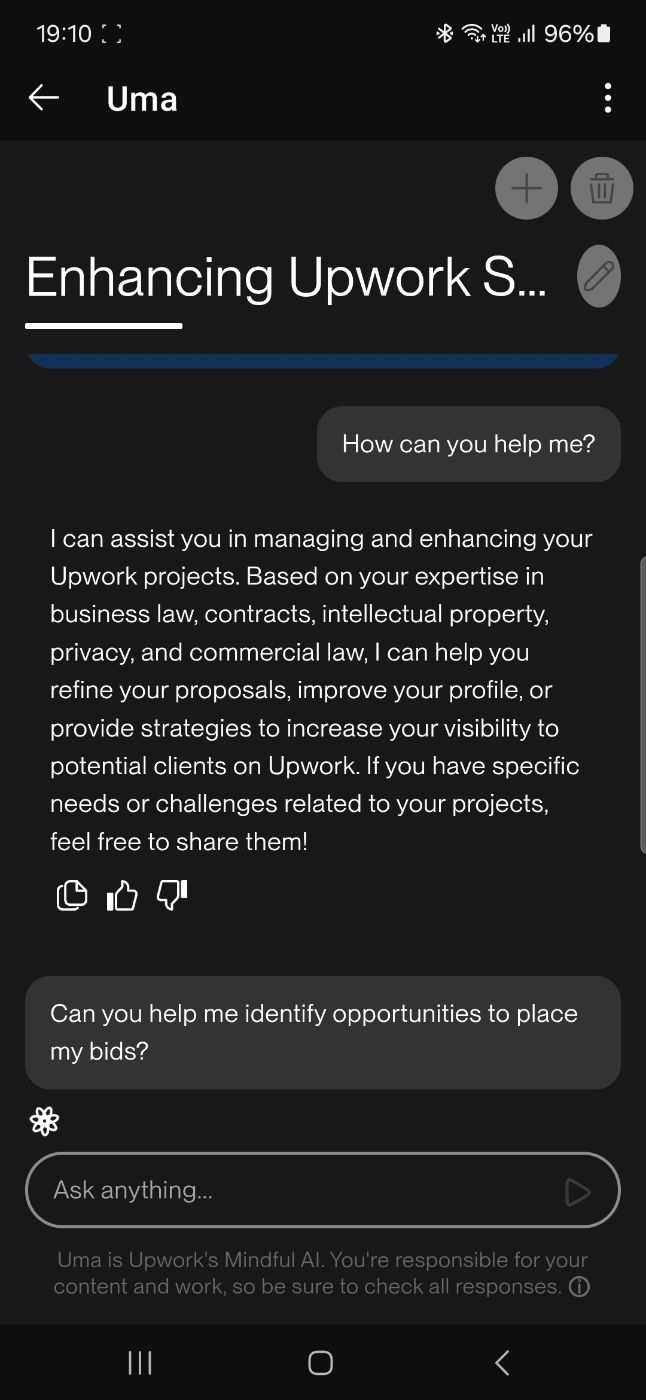646x1400 pixels.
Task: Delete this conversation with the trash icon
Action: coord(601,188)
